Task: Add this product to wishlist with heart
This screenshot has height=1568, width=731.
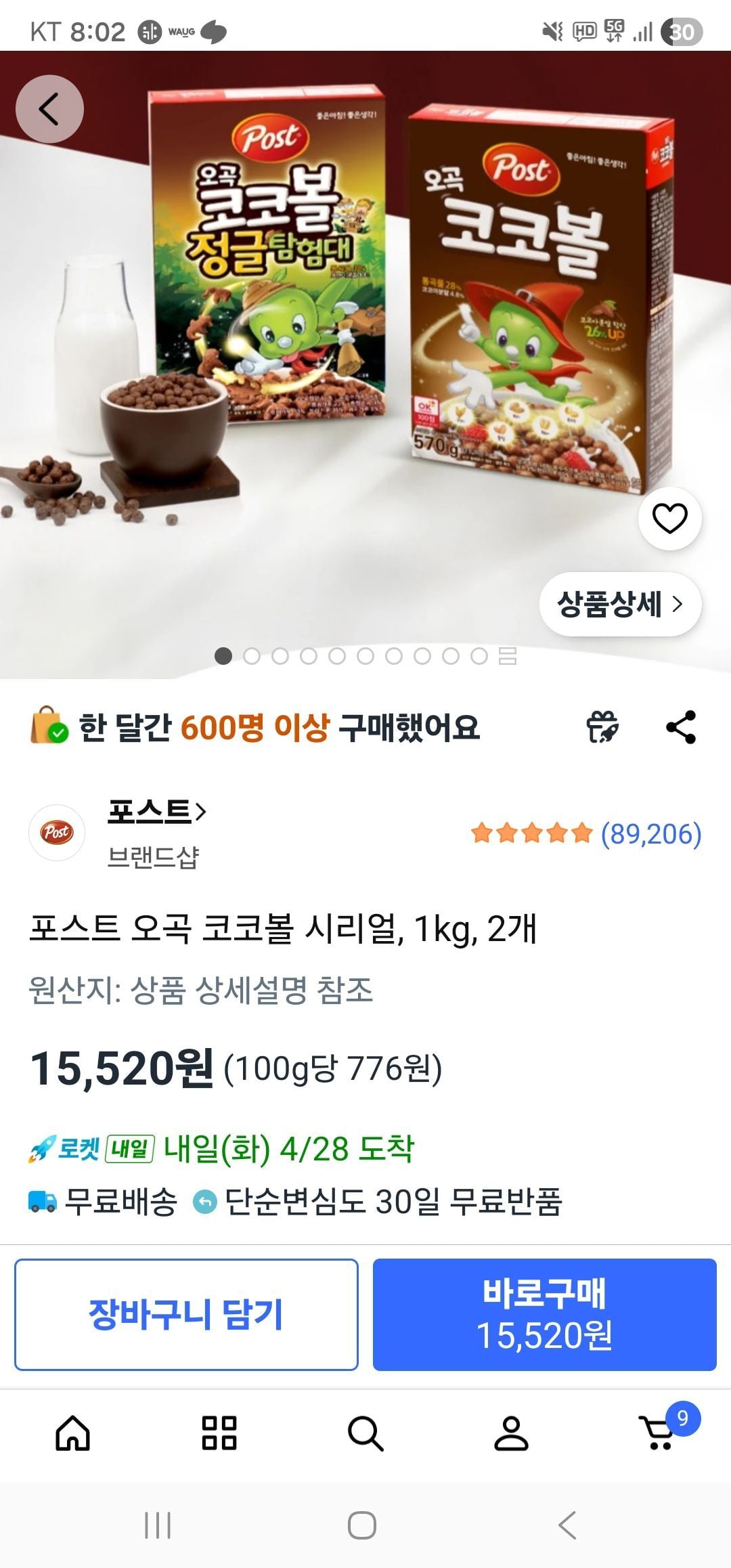Action: click(x=669, y=519)
